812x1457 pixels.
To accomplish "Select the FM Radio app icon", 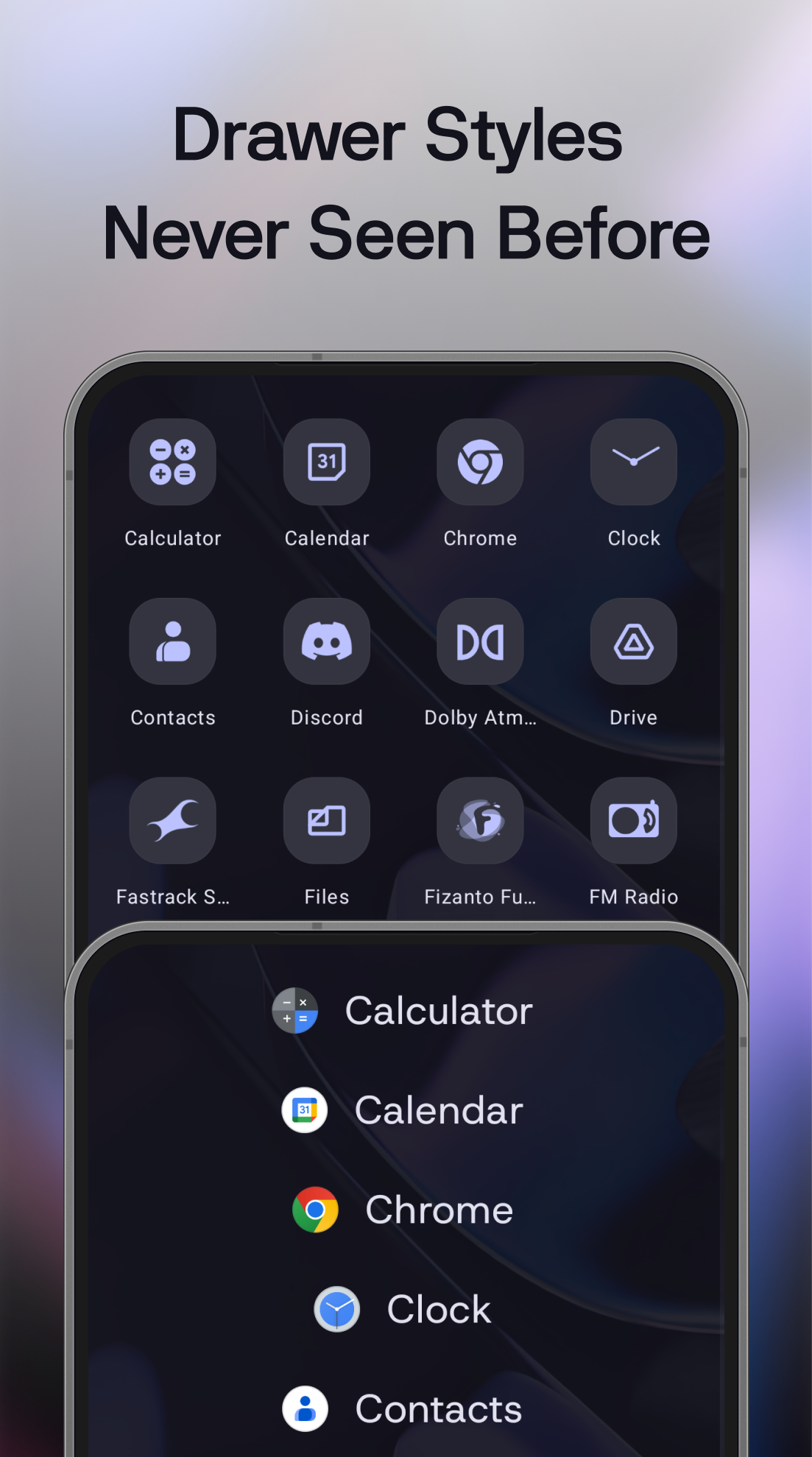I will pos(633,821).
